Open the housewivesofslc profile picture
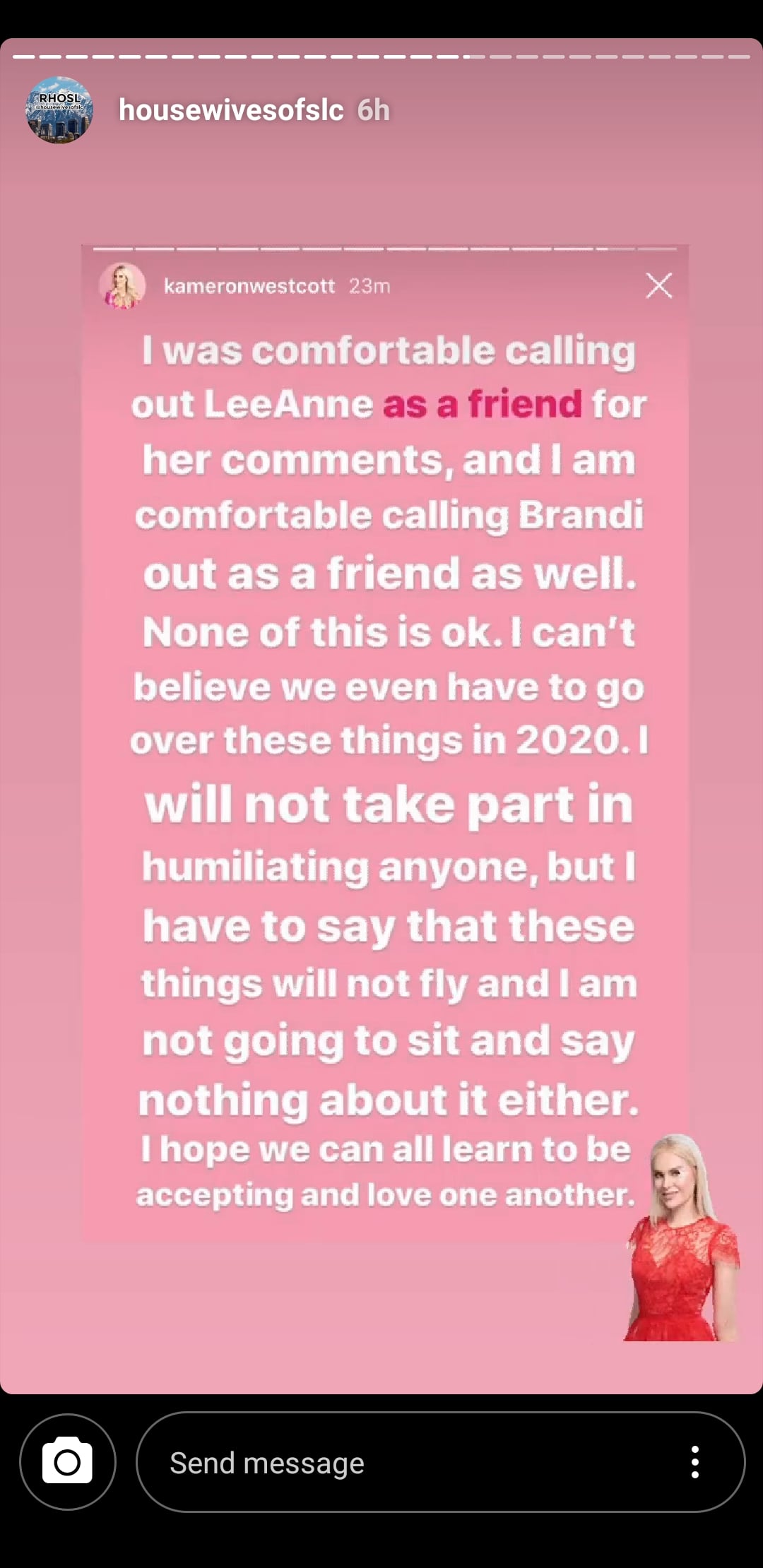Viewport: 763px width, 1568px height. pos(59,110)
